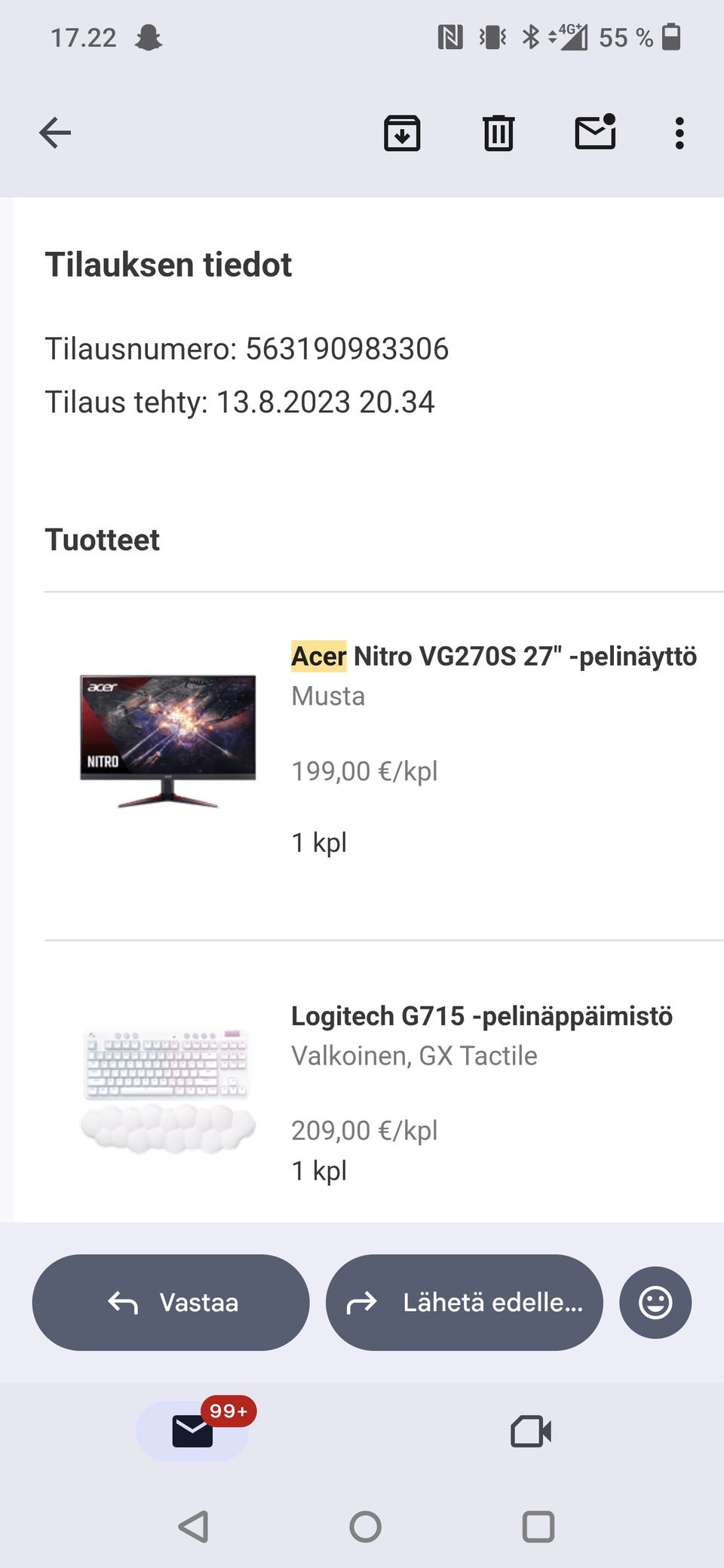Open the three-dot overflow menu
This screenshot has width=724, height=1568.
click(680, 133)
